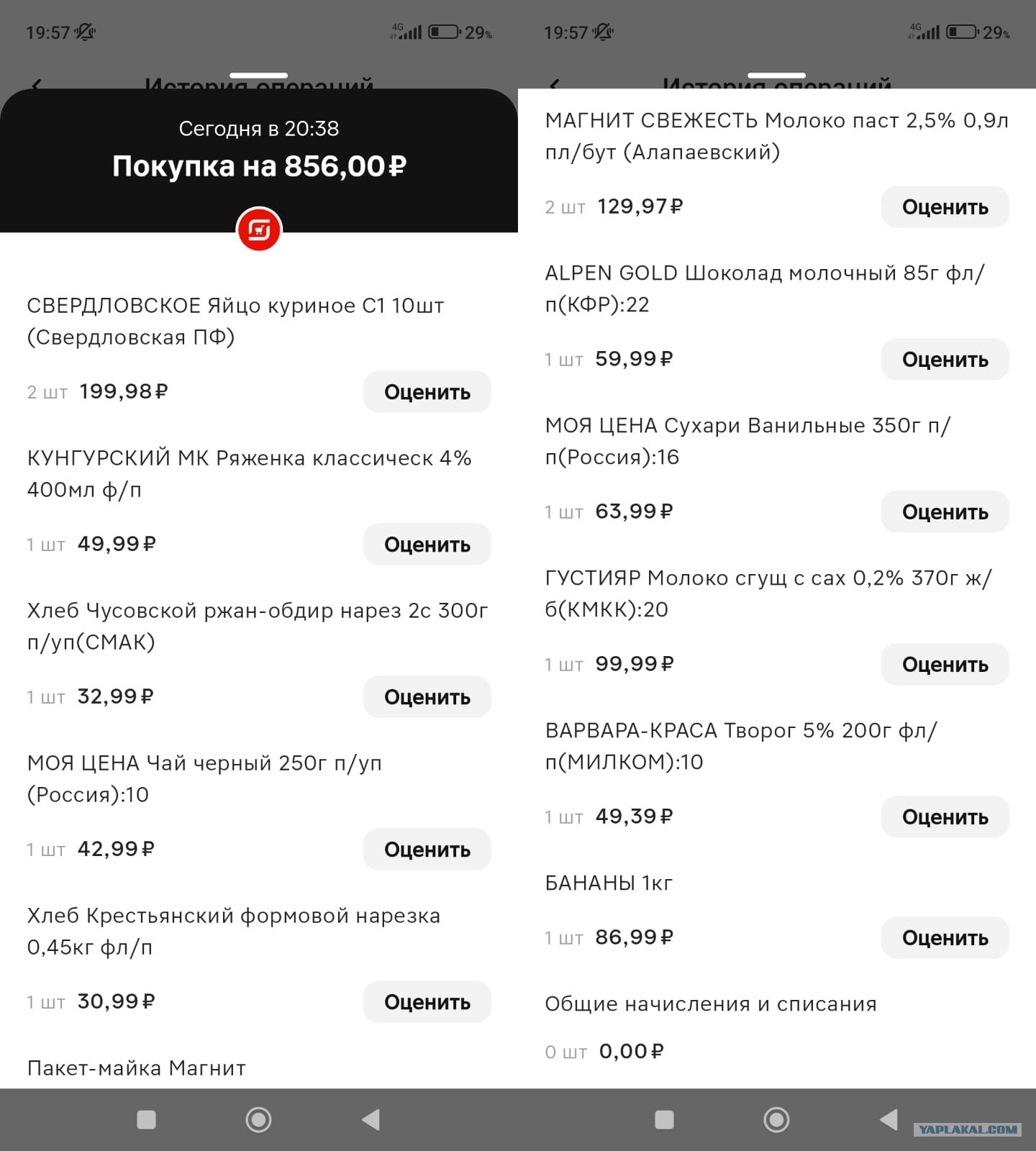
Task: Tap Оценить for КУНГУРСКИЙ МК Ряженка
Action: [427, 545]
